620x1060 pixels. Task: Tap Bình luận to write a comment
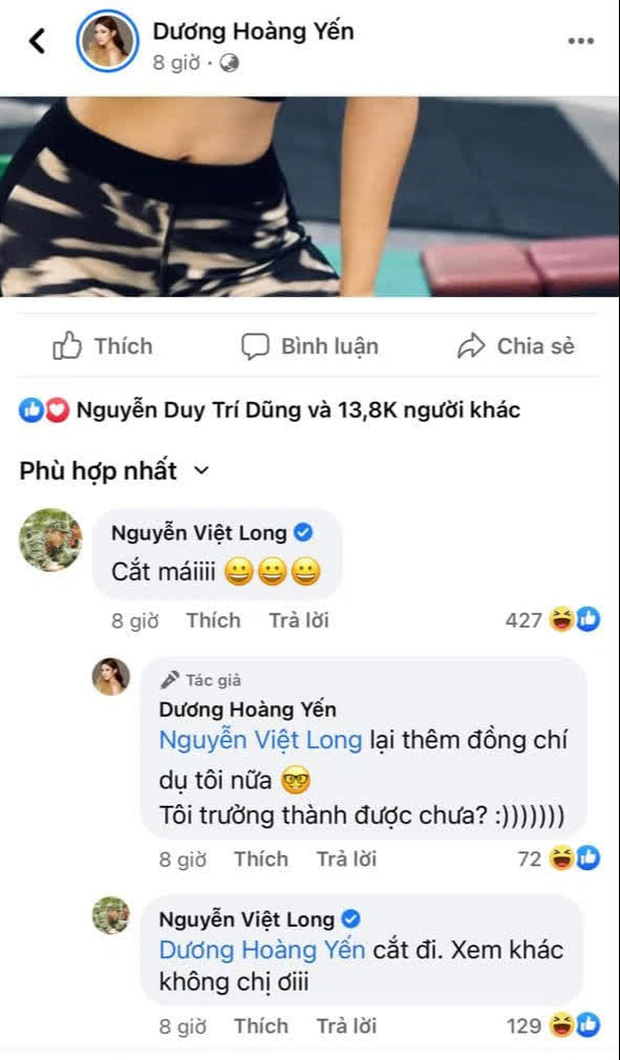coord(310,347)
